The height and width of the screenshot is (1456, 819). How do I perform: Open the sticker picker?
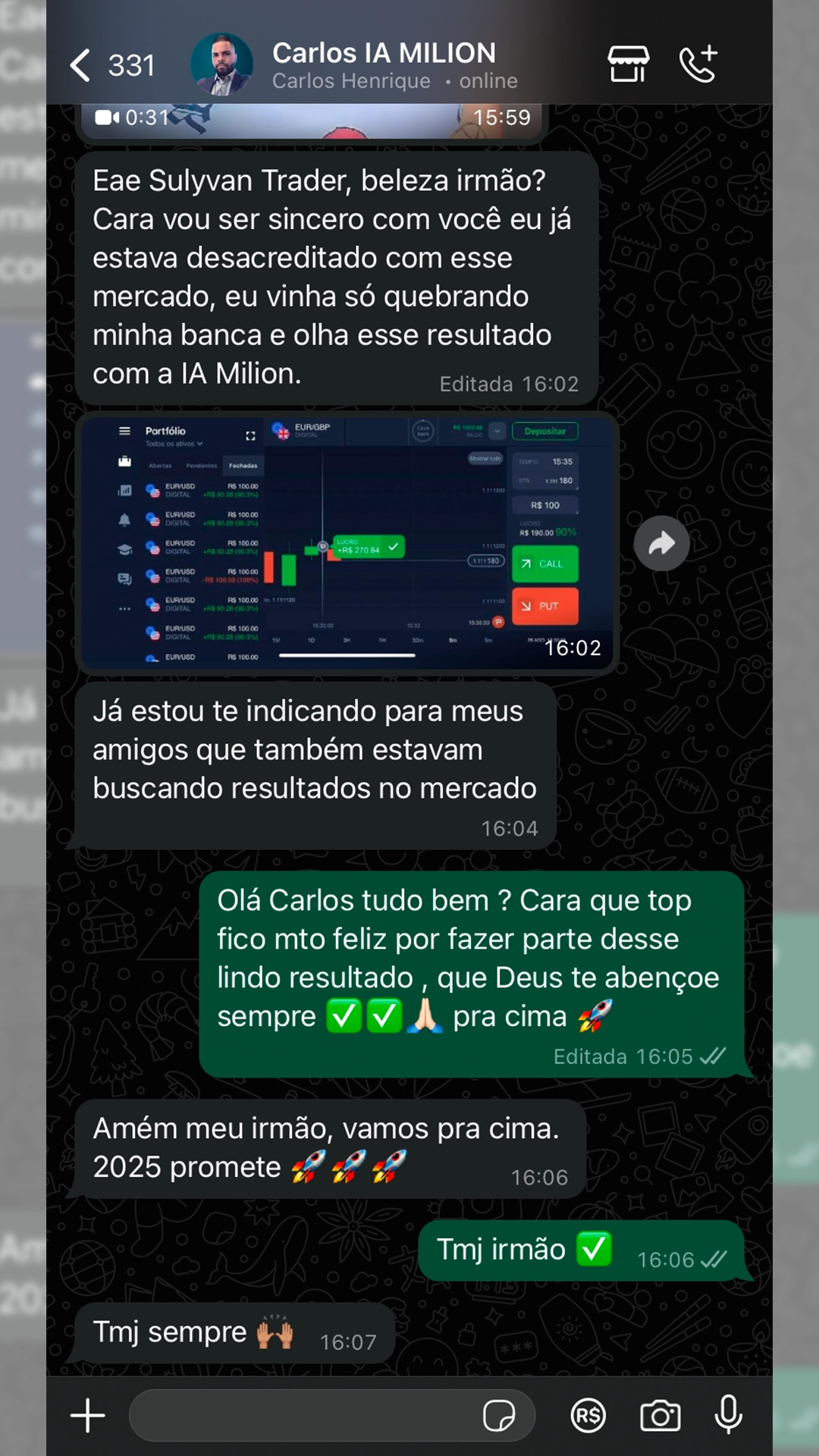(x=499, y=1416)
